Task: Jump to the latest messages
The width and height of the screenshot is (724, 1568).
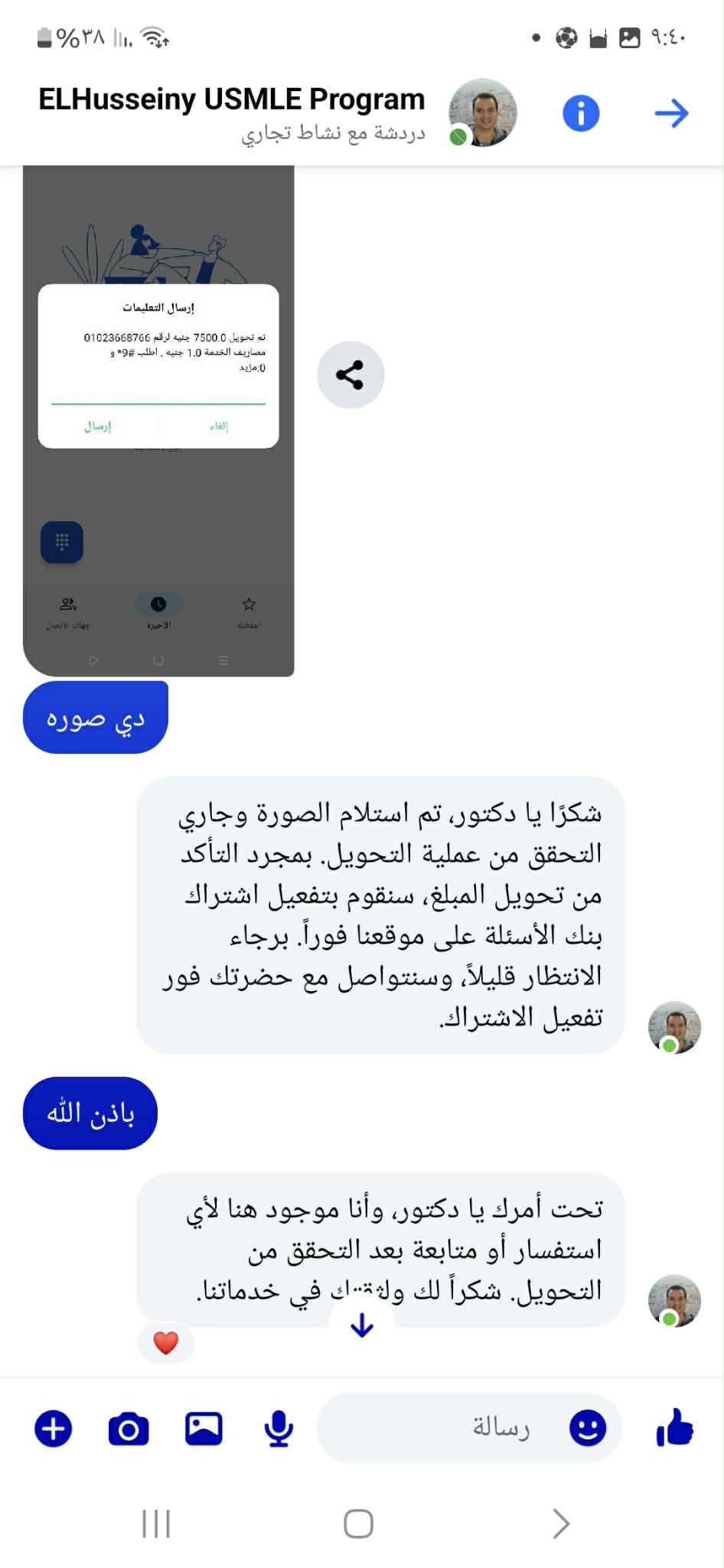Action: pos(361,1325)
